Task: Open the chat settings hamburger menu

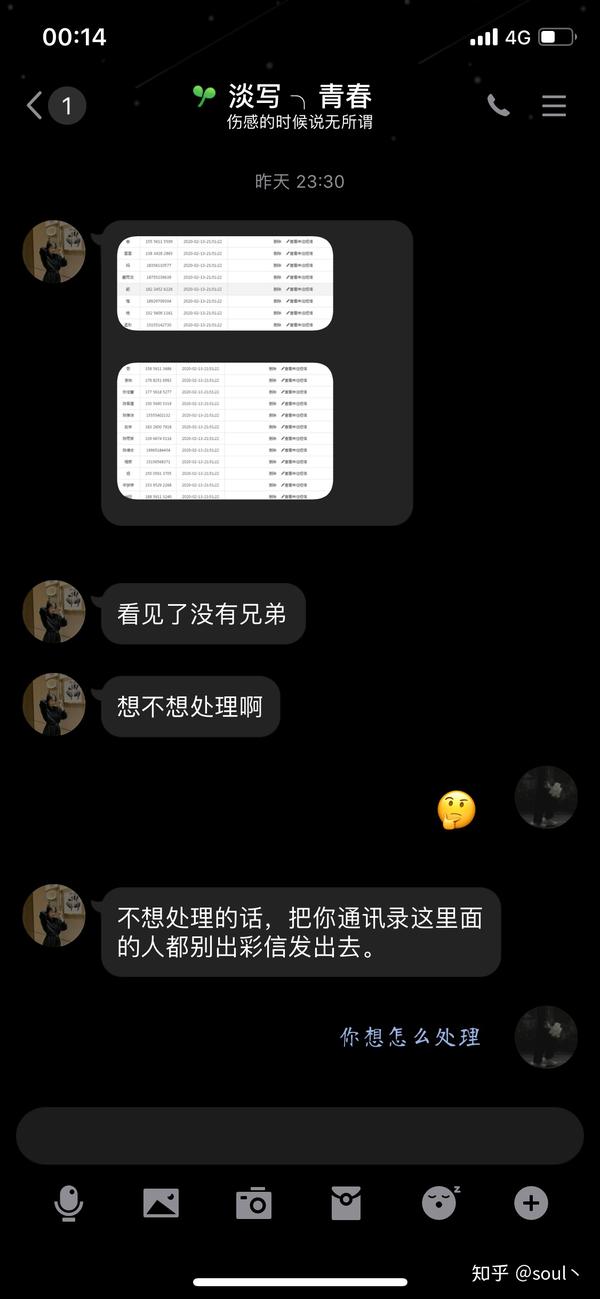Action: pyautogui.click(x=554, y=105)
